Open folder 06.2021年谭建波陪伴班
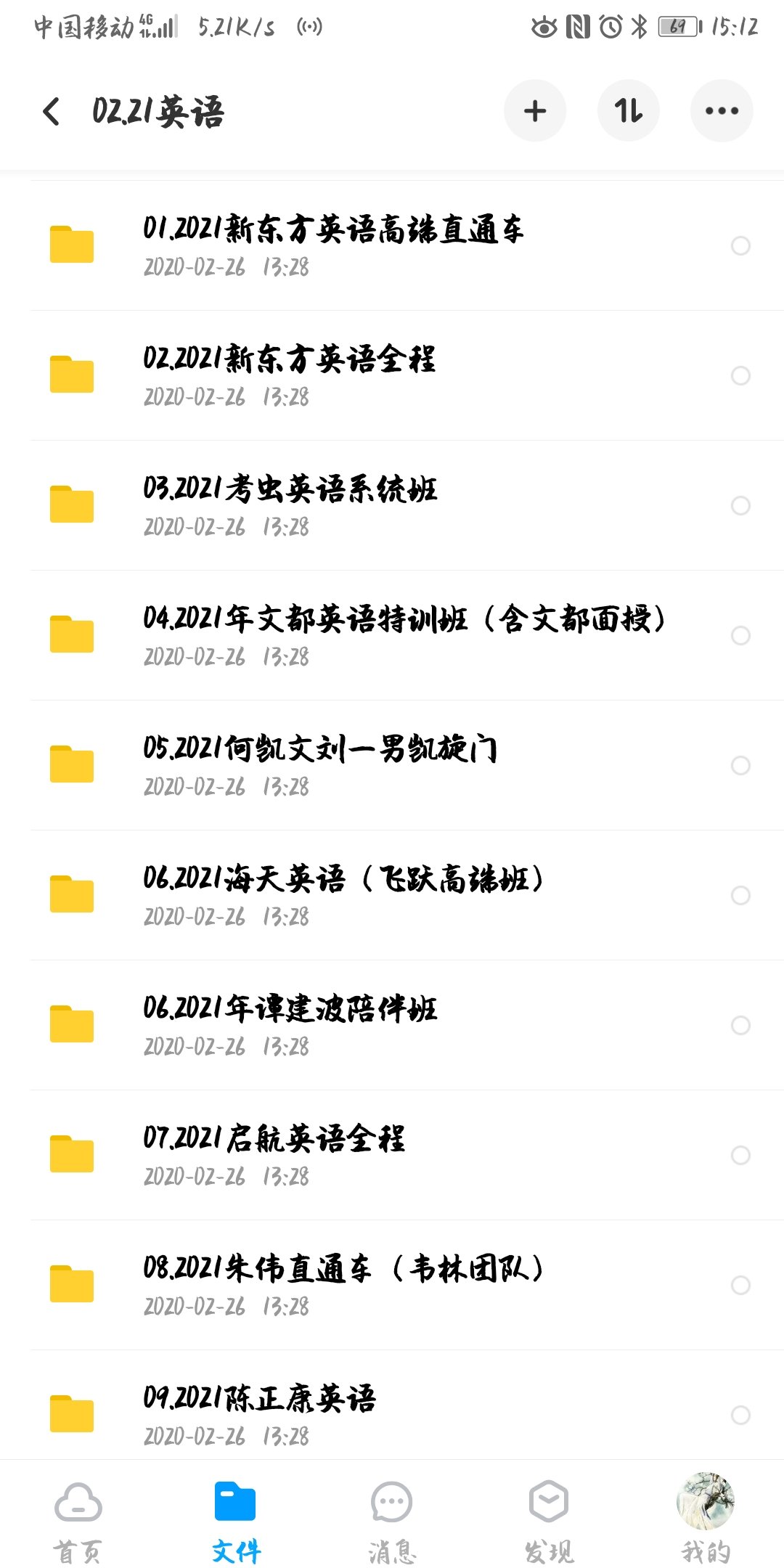 pyautogui.click(x=290, y=1025)
